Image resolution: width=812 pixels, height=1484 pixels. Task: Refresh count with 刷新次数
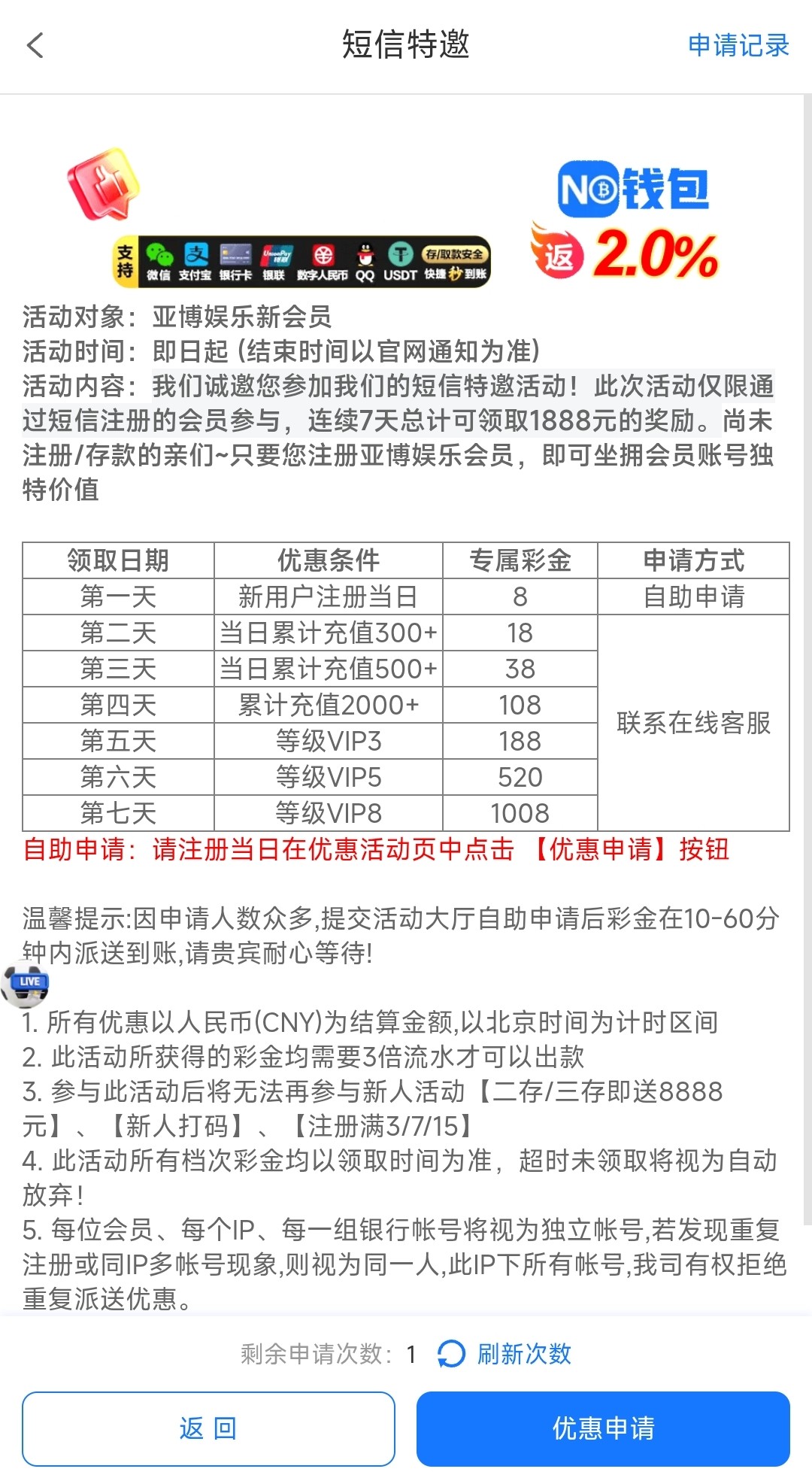click(x=504, y=1354)
